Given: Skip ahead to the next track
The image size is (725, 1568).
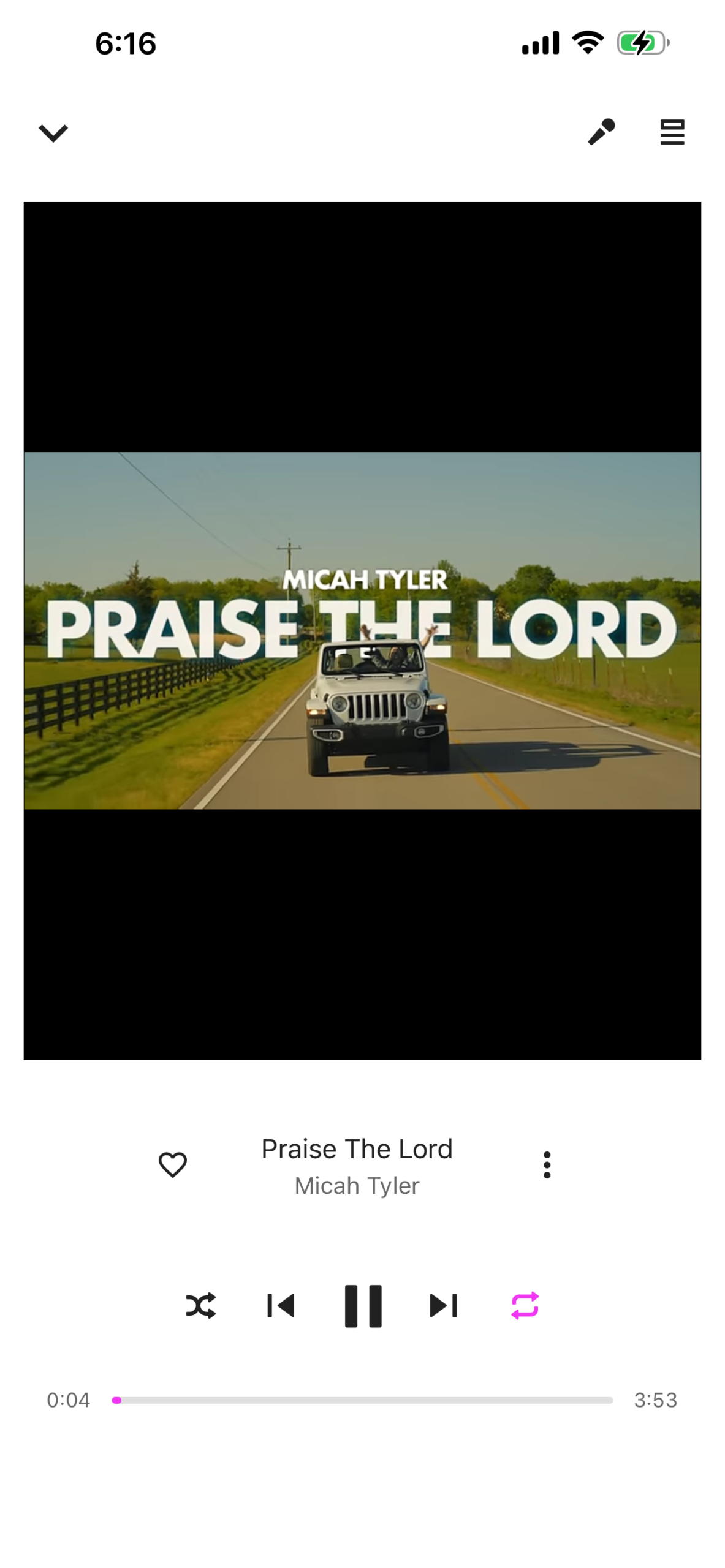Looking at the screenshot, I should click(444, 1305).
